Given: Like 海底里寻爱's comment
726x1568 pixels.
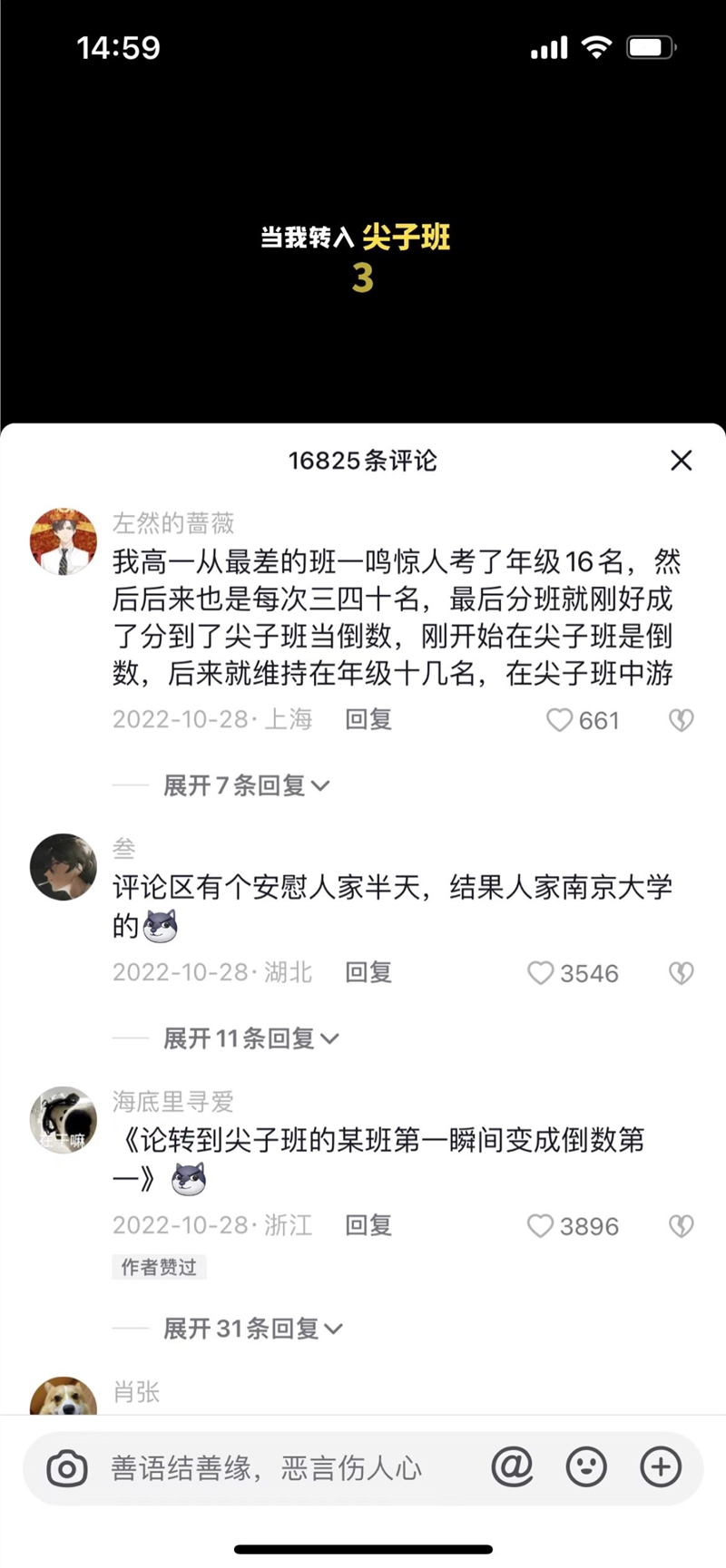Looking at the screenshot, I should [541, 1226].
